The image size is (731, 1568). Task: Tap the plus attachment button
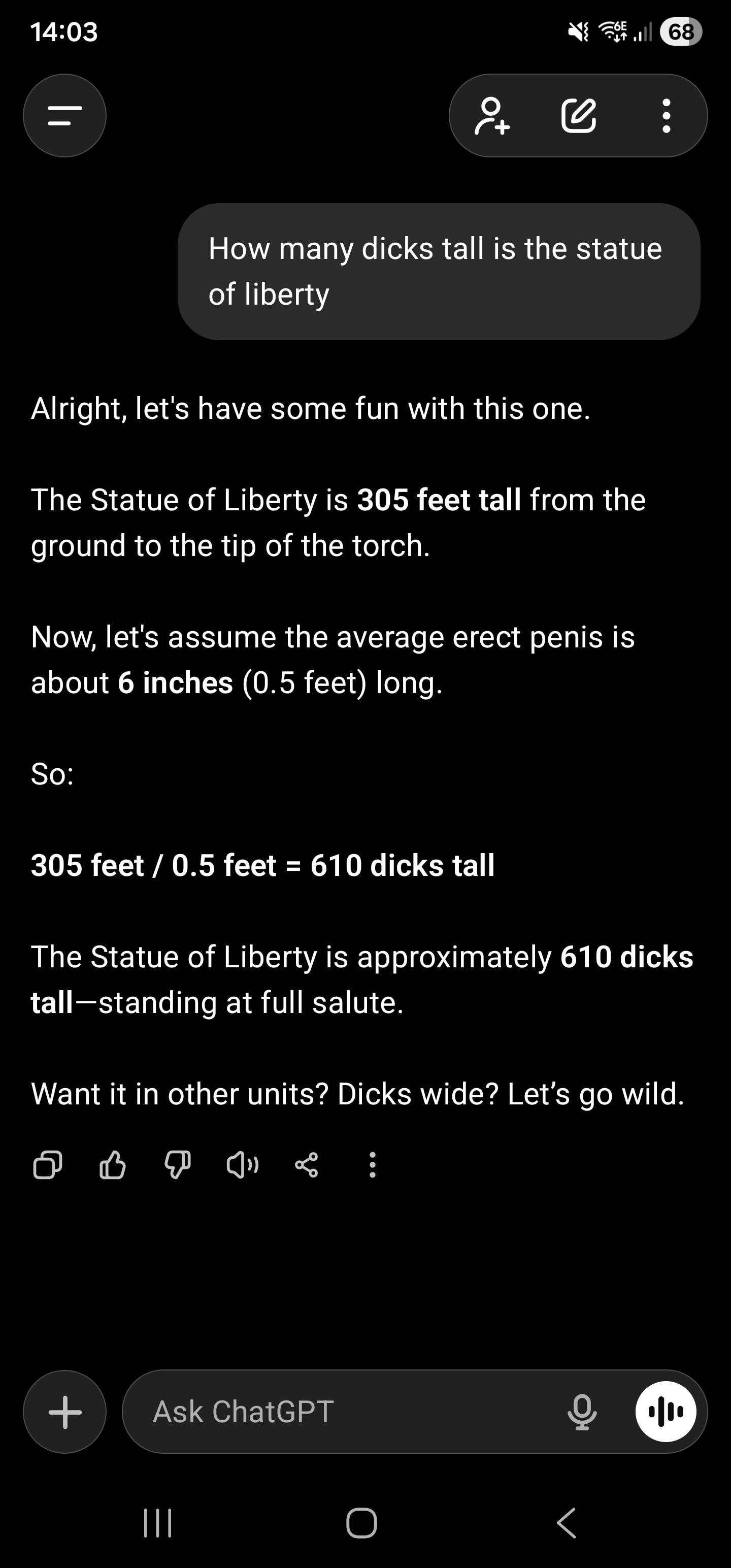64,1412
